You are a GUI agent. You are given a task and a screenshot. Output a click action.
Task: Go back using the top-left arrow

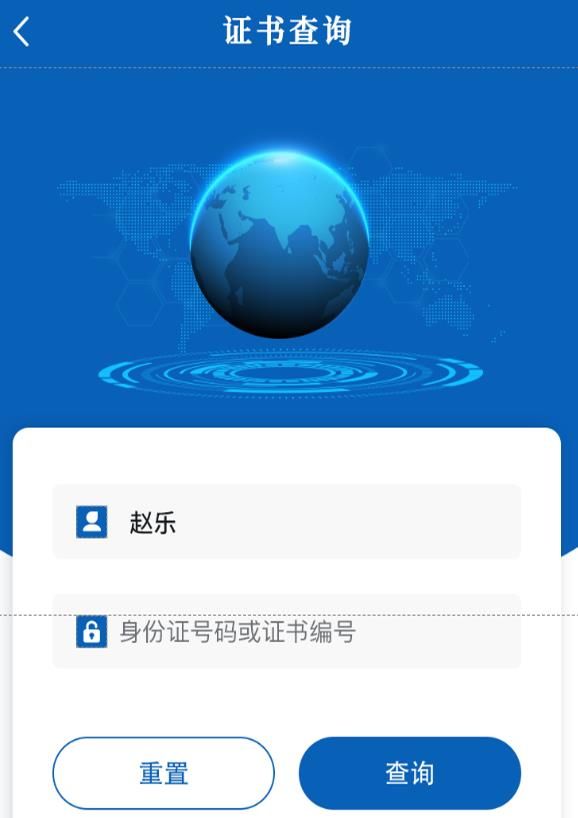(21, 32)
